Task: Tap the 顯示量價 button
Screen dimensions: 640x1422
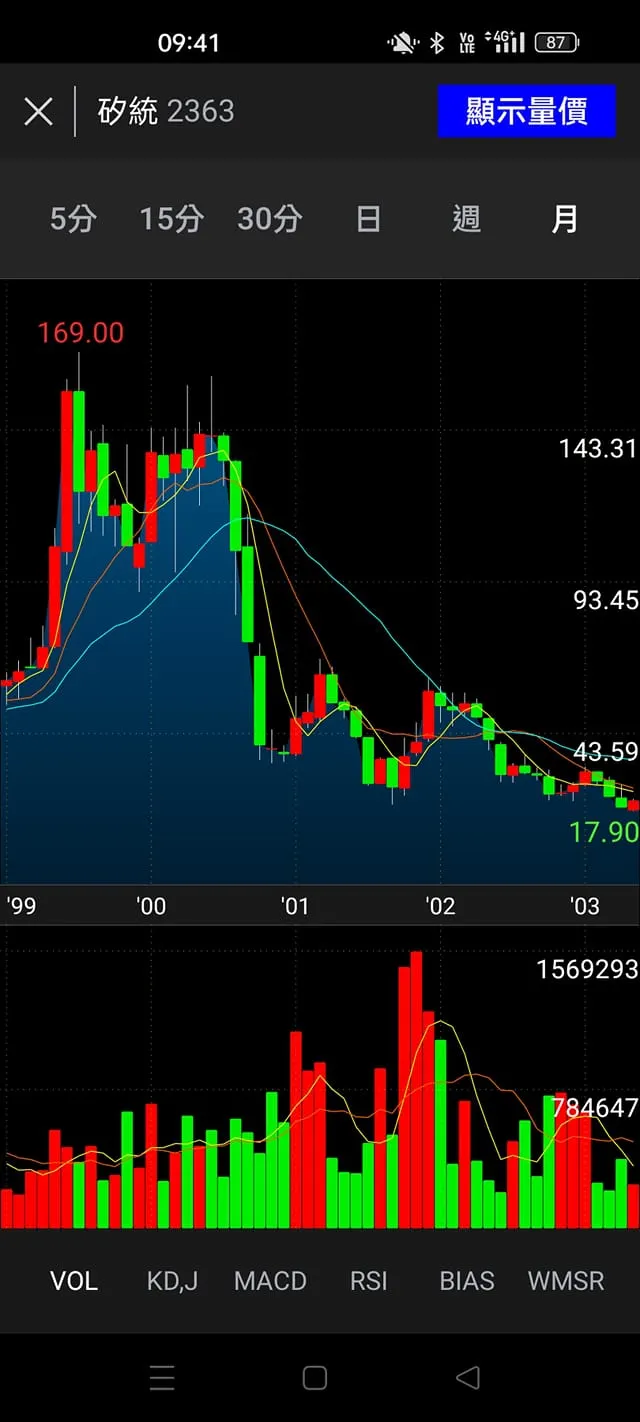Action: click(x=526, y=111)
